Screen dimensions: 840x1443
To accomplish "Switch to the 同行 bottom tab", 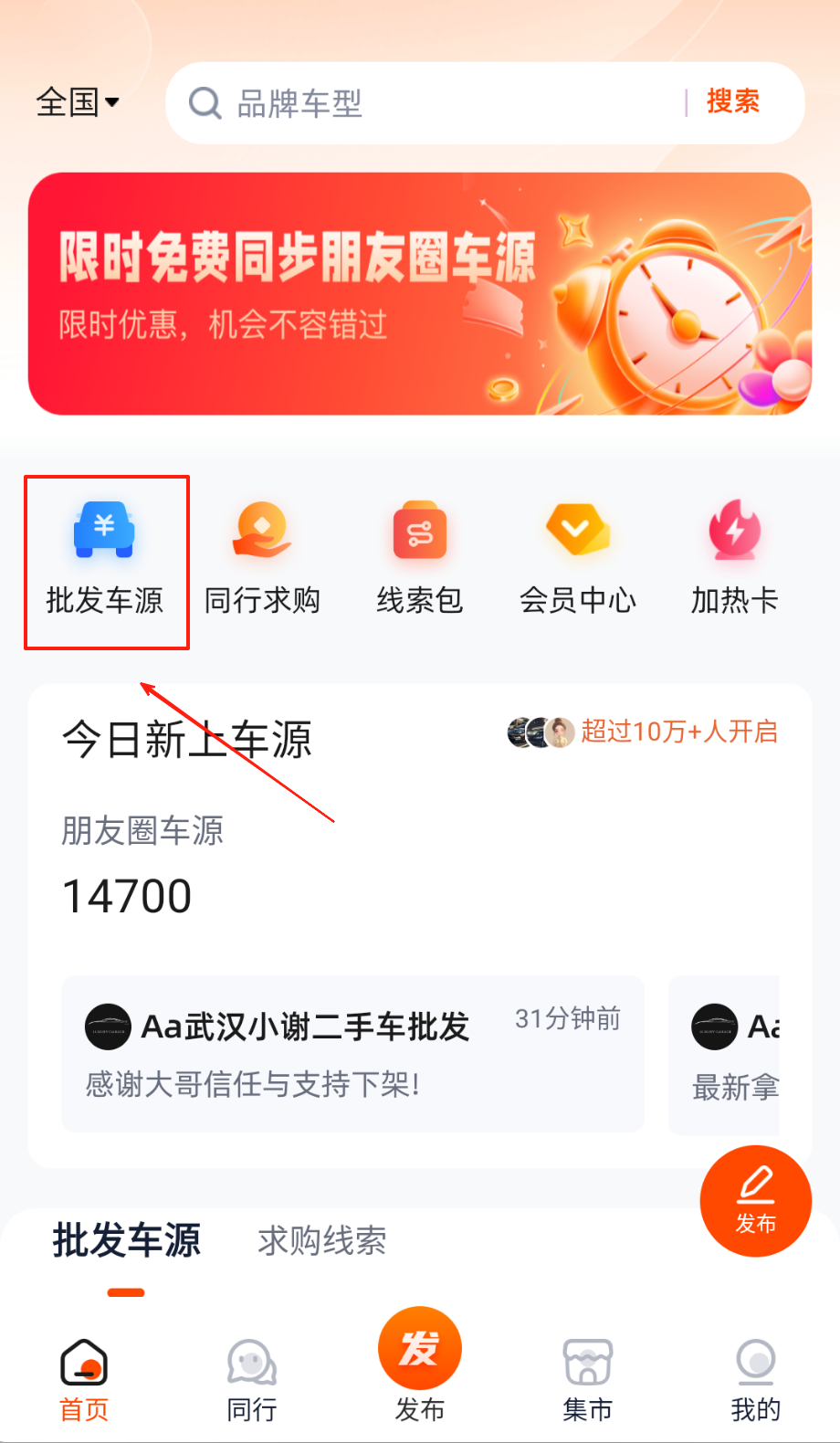I will pyautogui.click(x=252, y=1380).
